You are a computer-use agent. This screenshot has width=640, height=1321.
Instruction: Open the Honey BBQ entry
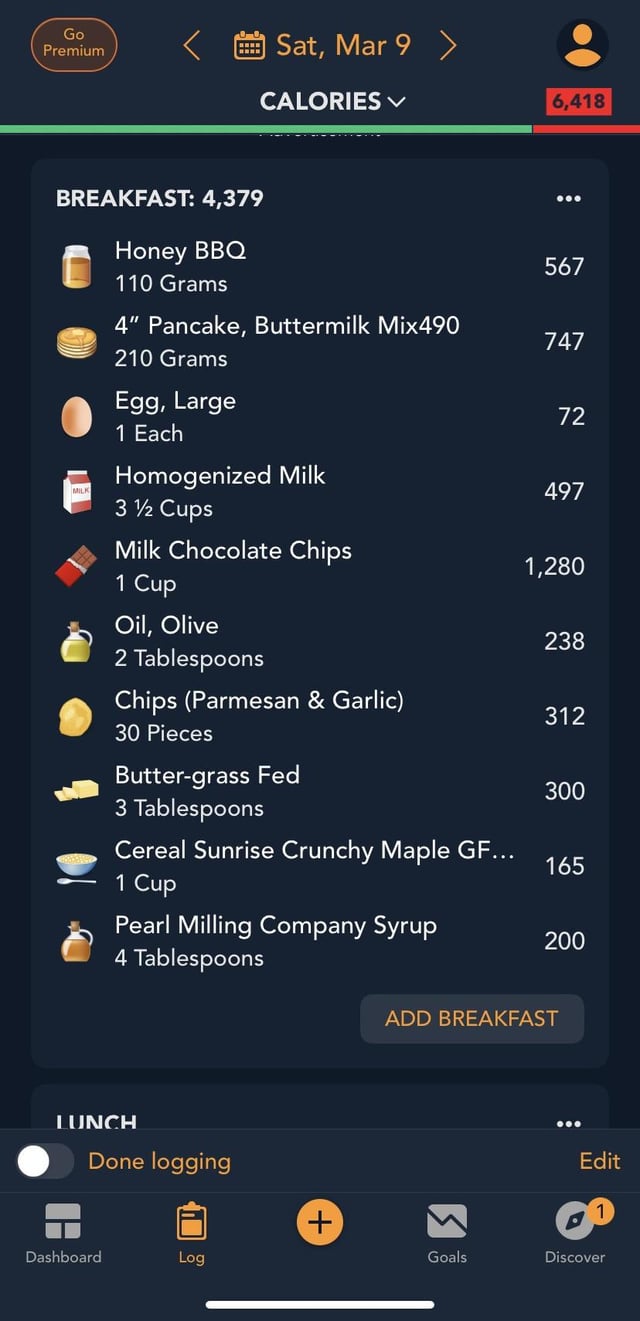(320, 266)
